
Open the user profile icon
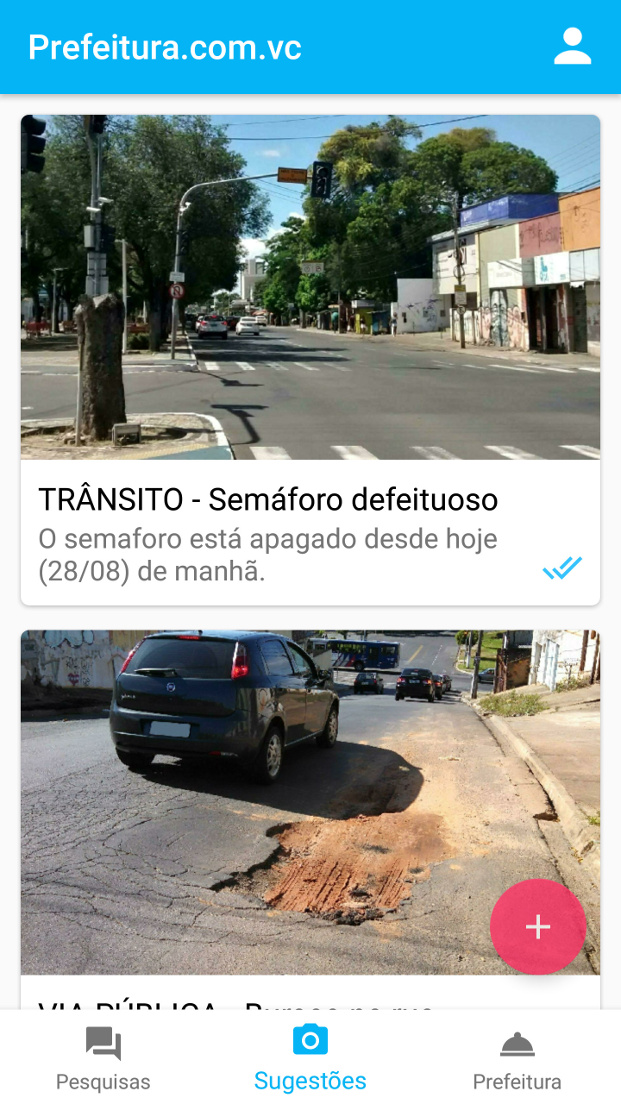[x=572, y=47]
